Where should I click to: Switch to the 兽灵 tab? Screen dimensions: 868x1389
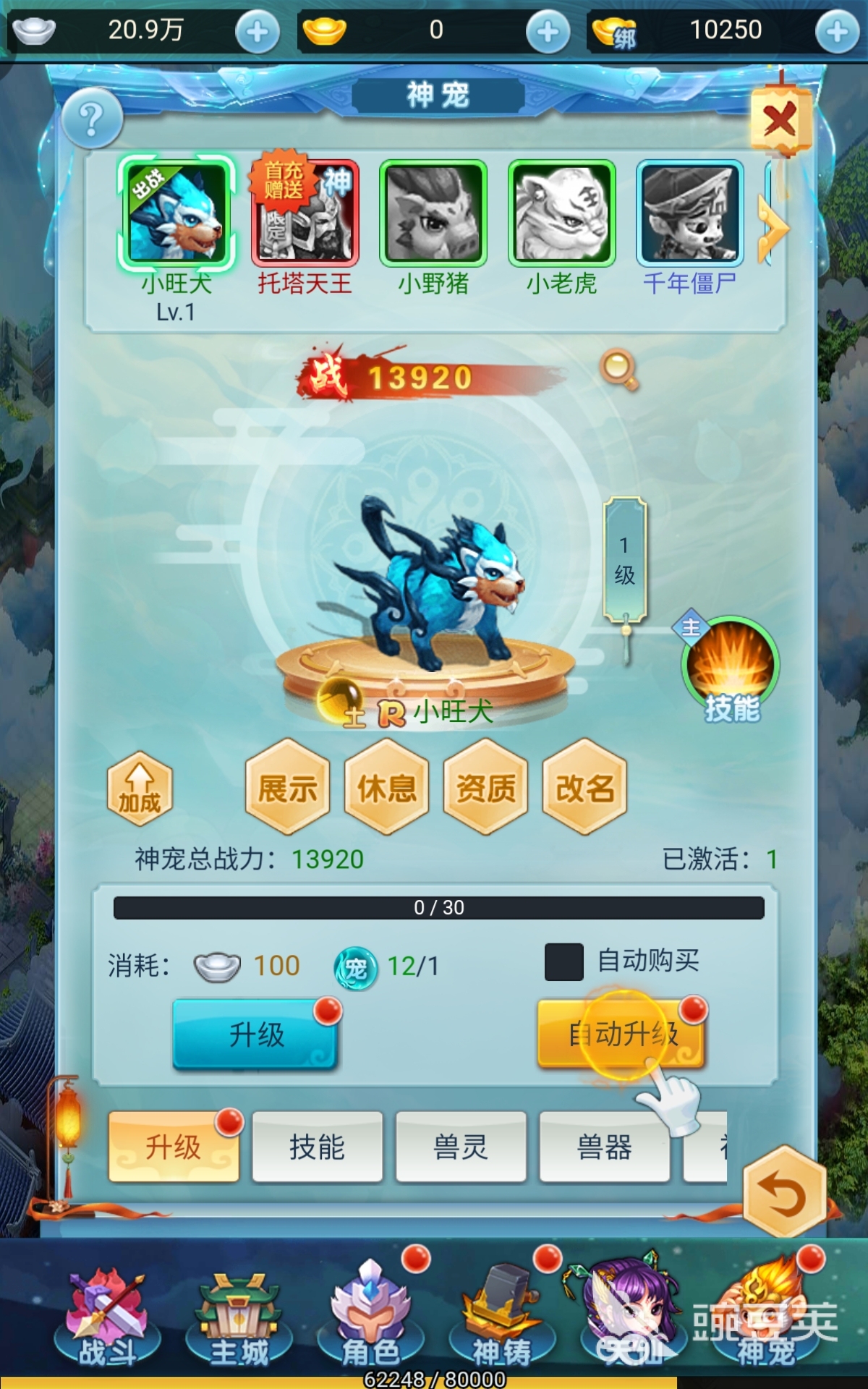(461, 1147)
